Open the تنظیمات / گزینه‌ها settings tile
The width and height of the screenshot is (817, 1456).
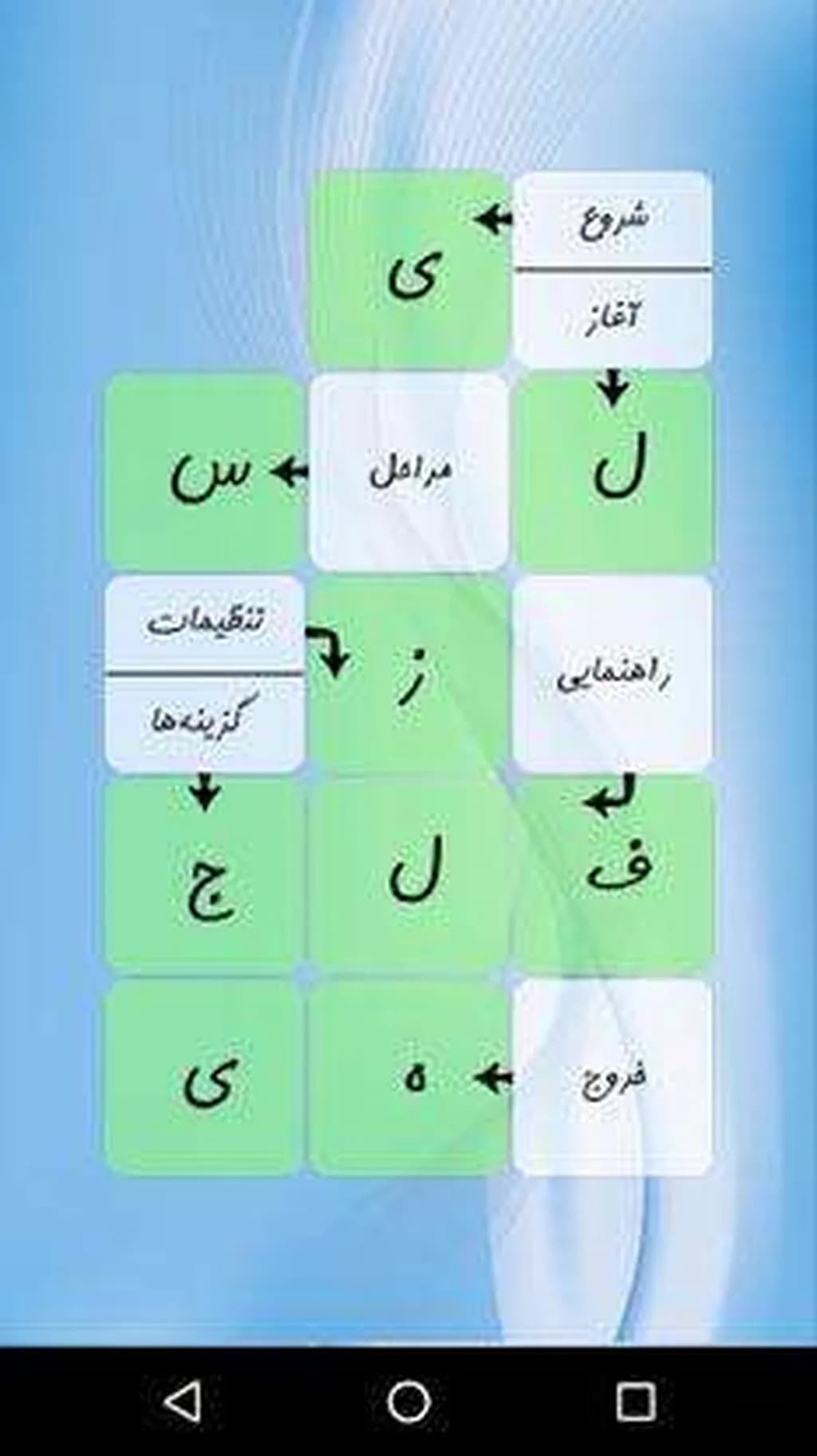(x=205, y=675)
